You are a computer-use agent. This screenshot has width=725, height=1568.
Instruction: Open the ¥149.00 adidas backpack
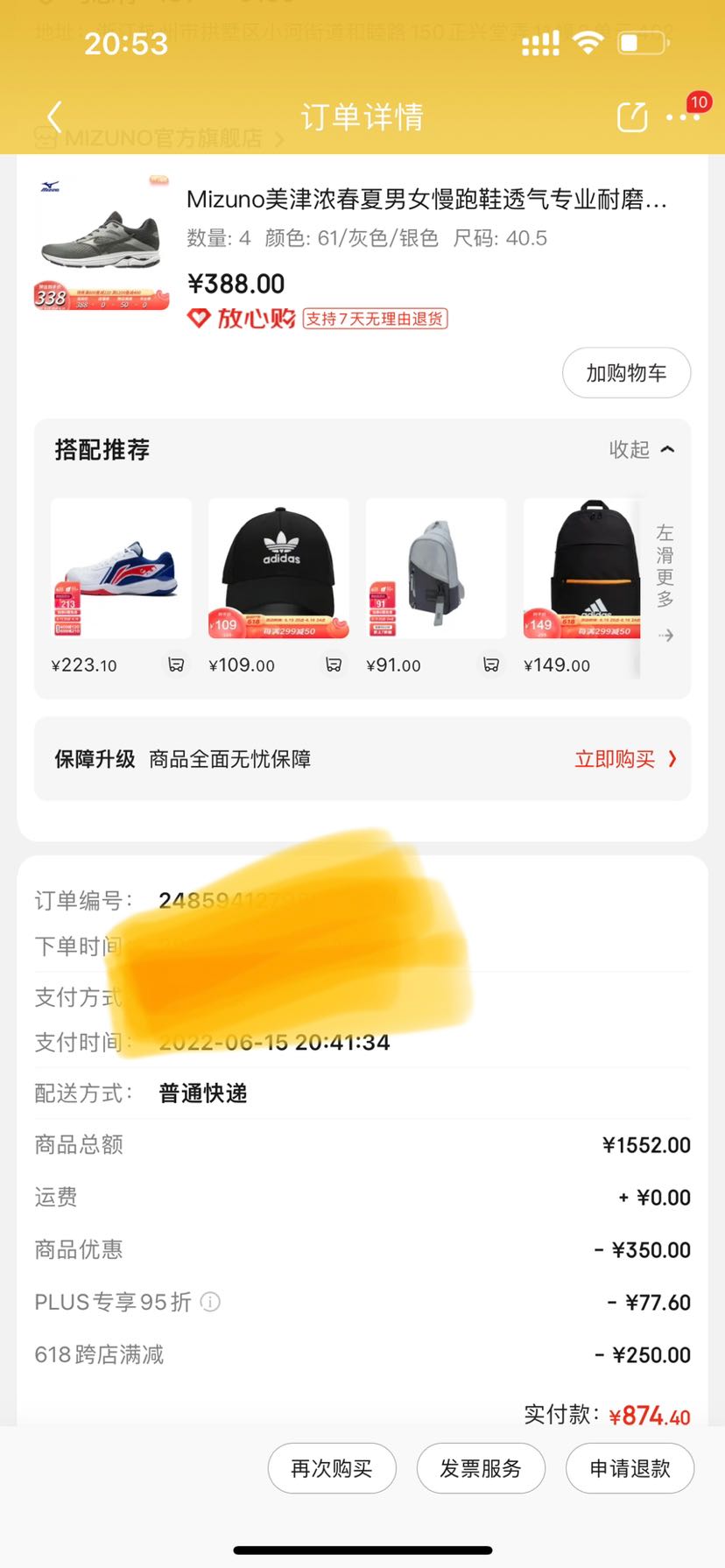pyautogui.click(x=582, y=568)
